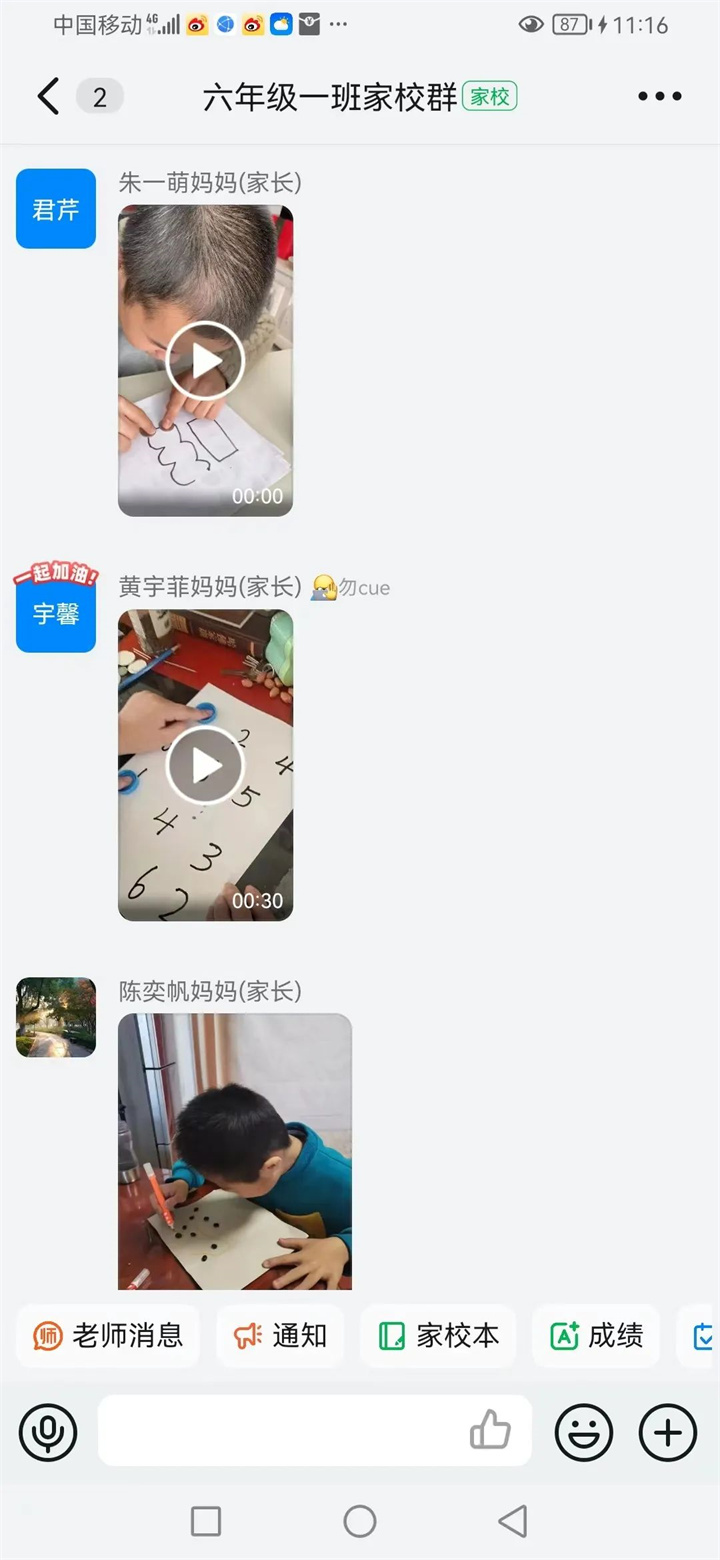Screen dimensions: 720x1560
Task: Play the video from 朱一萌妈妈
Action: [x=205, y=360]
